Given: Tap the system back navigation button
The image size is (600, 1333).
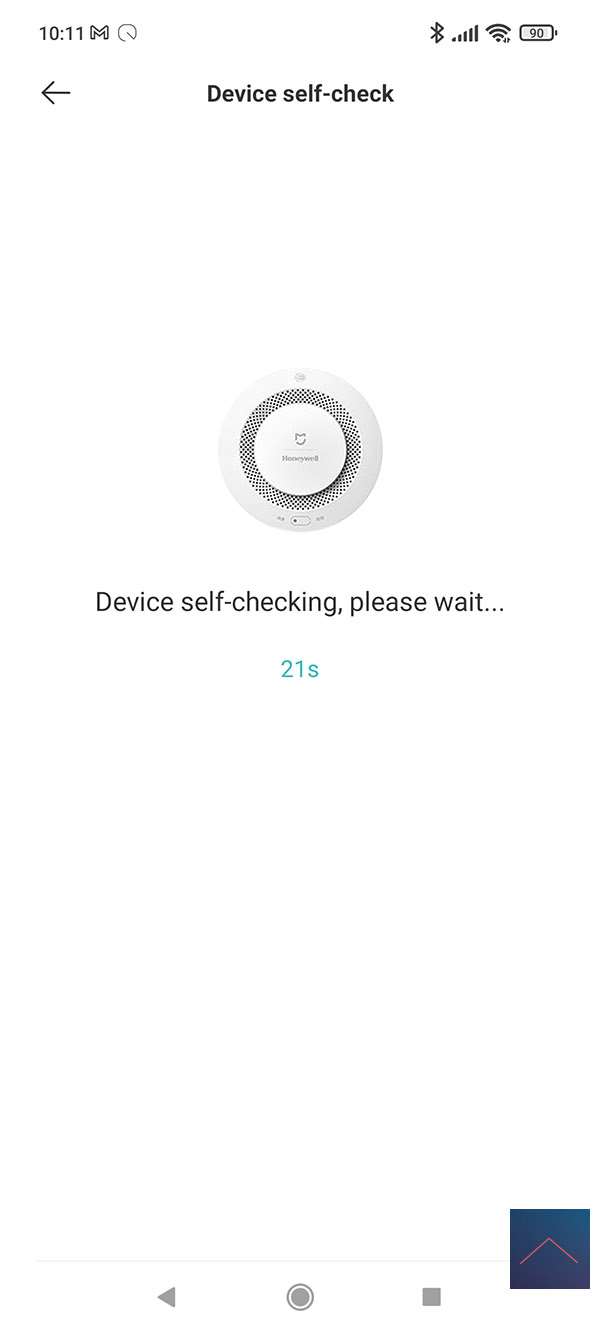Looking at the screenshot, I should tap(166, 1297).
